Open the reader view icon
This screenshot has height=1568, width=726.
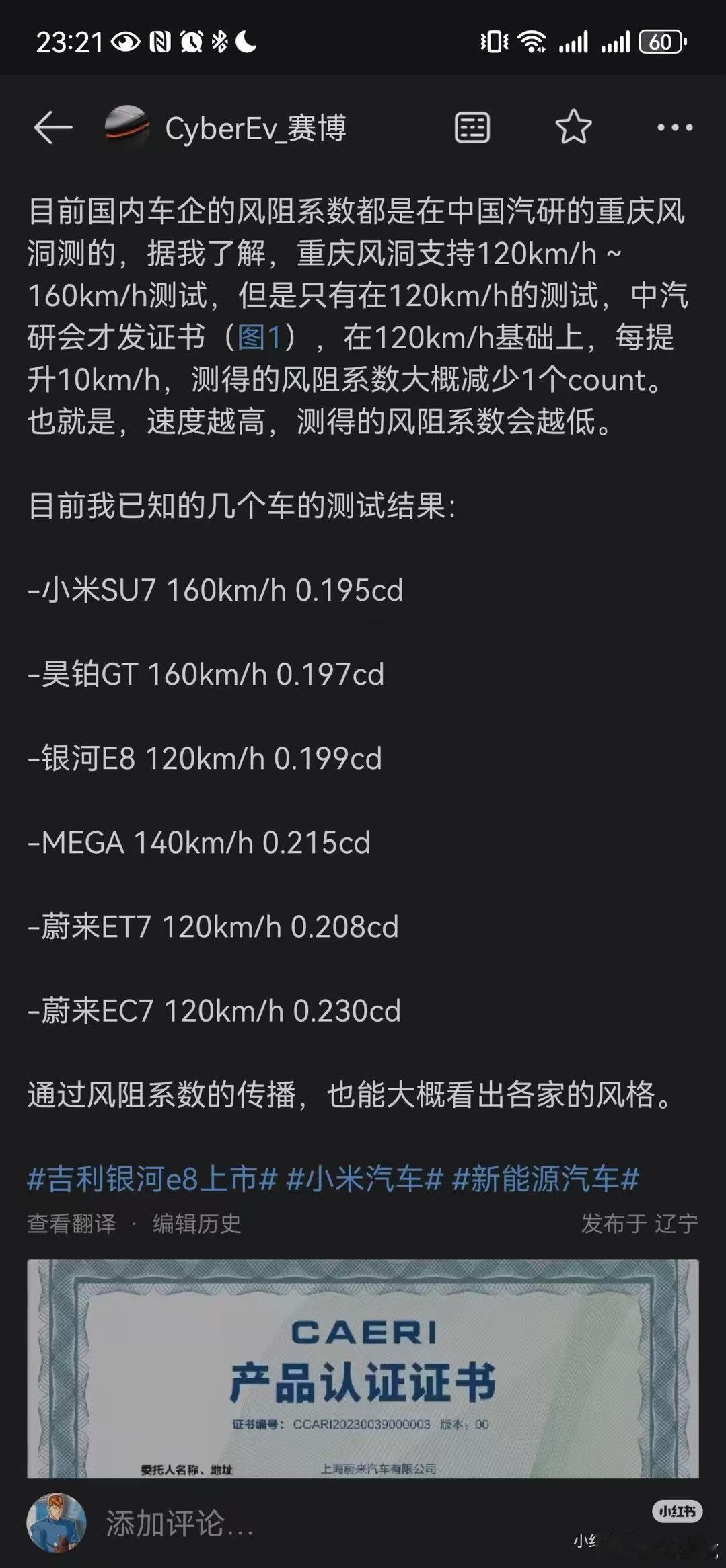pos(472,128)
